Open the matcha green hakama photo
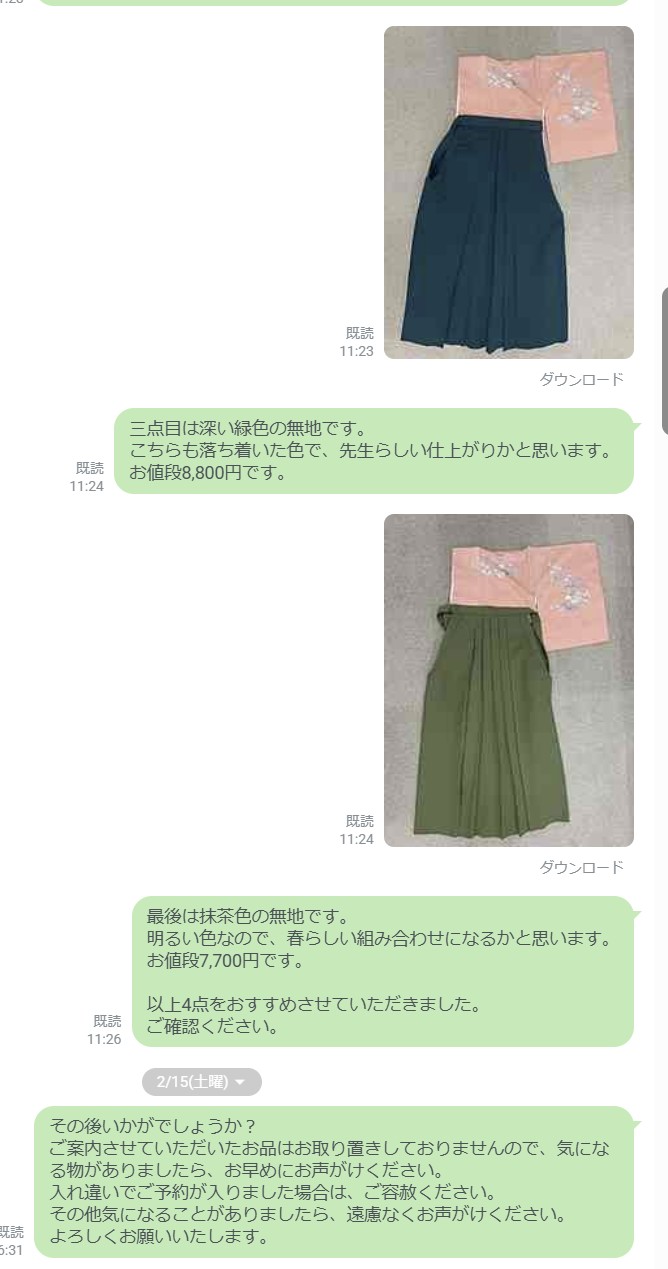Viewport: 668px width, 1269px height. click(x=509, y=680)
